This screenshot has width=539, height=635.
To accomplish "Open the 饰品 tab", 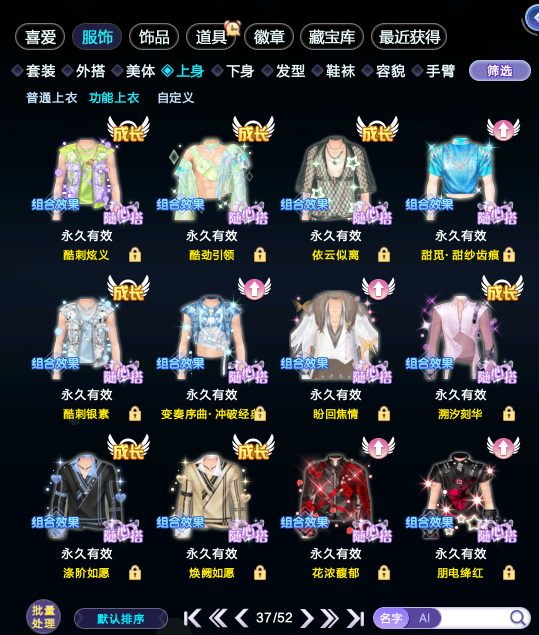I will click(x=154, y=37).
